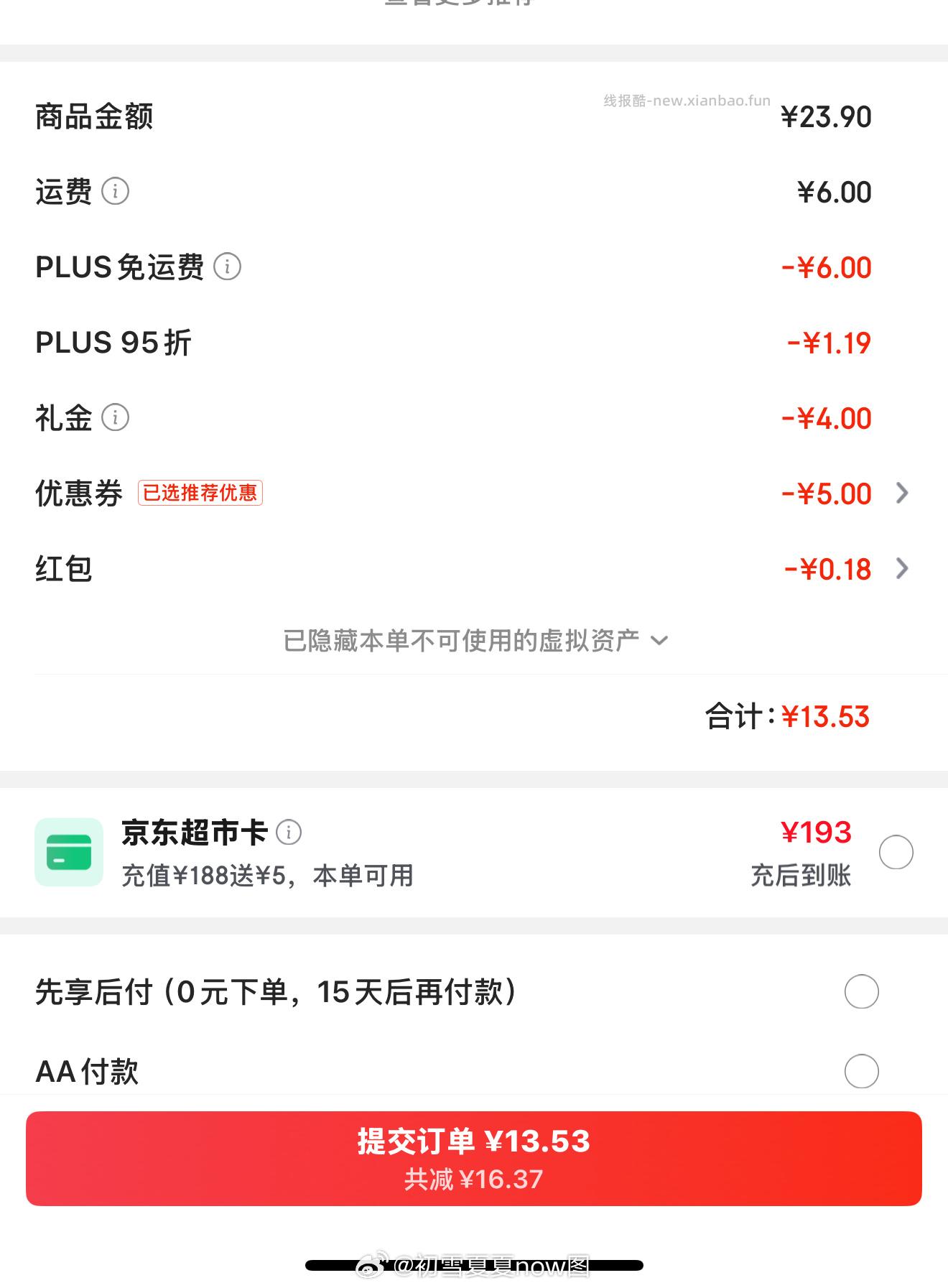Screen dimensions: 948x1288
Task: Choose AA付款 as payment method
Action: click(862, 1070)
